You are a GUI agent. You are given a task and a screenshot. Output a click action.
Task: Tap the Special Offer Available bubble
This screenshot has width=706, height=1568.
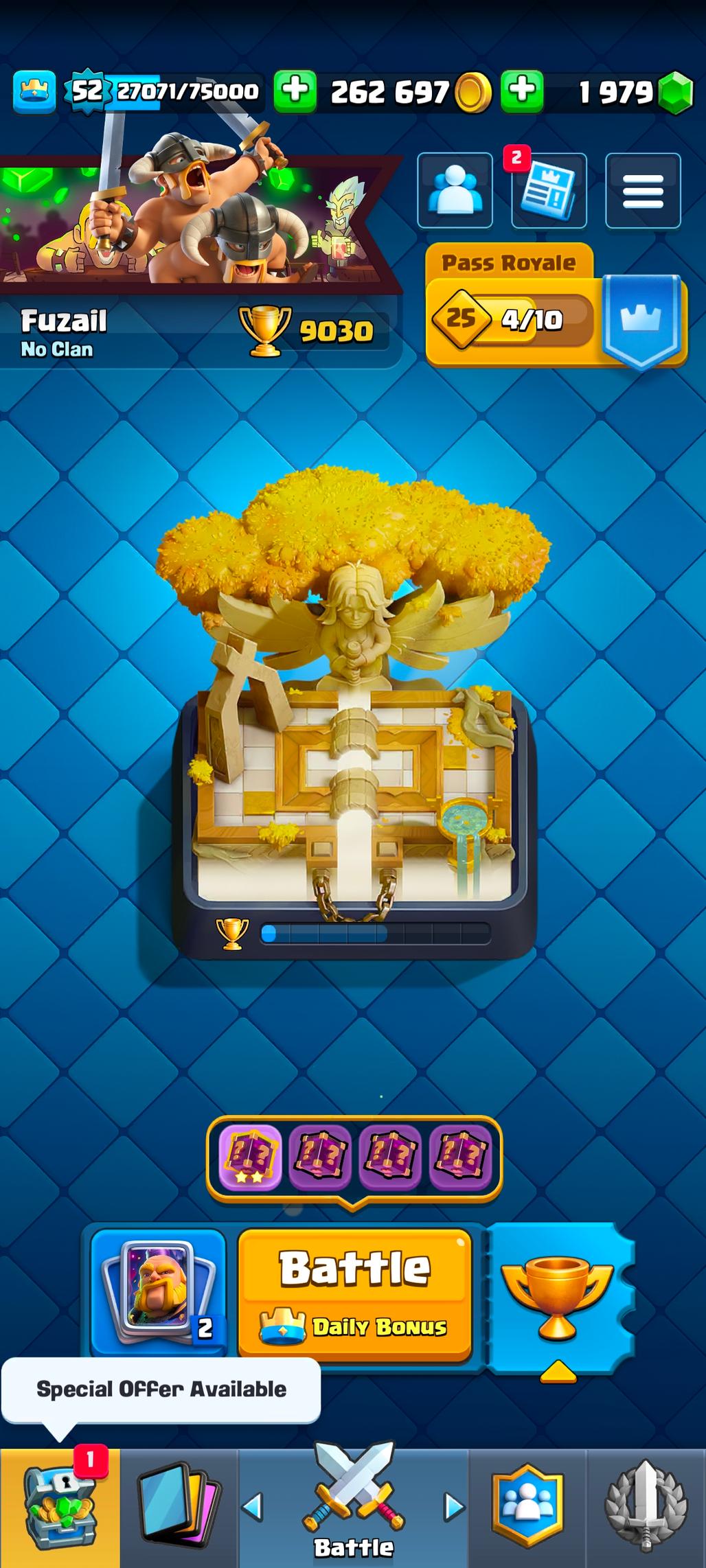161,1389
